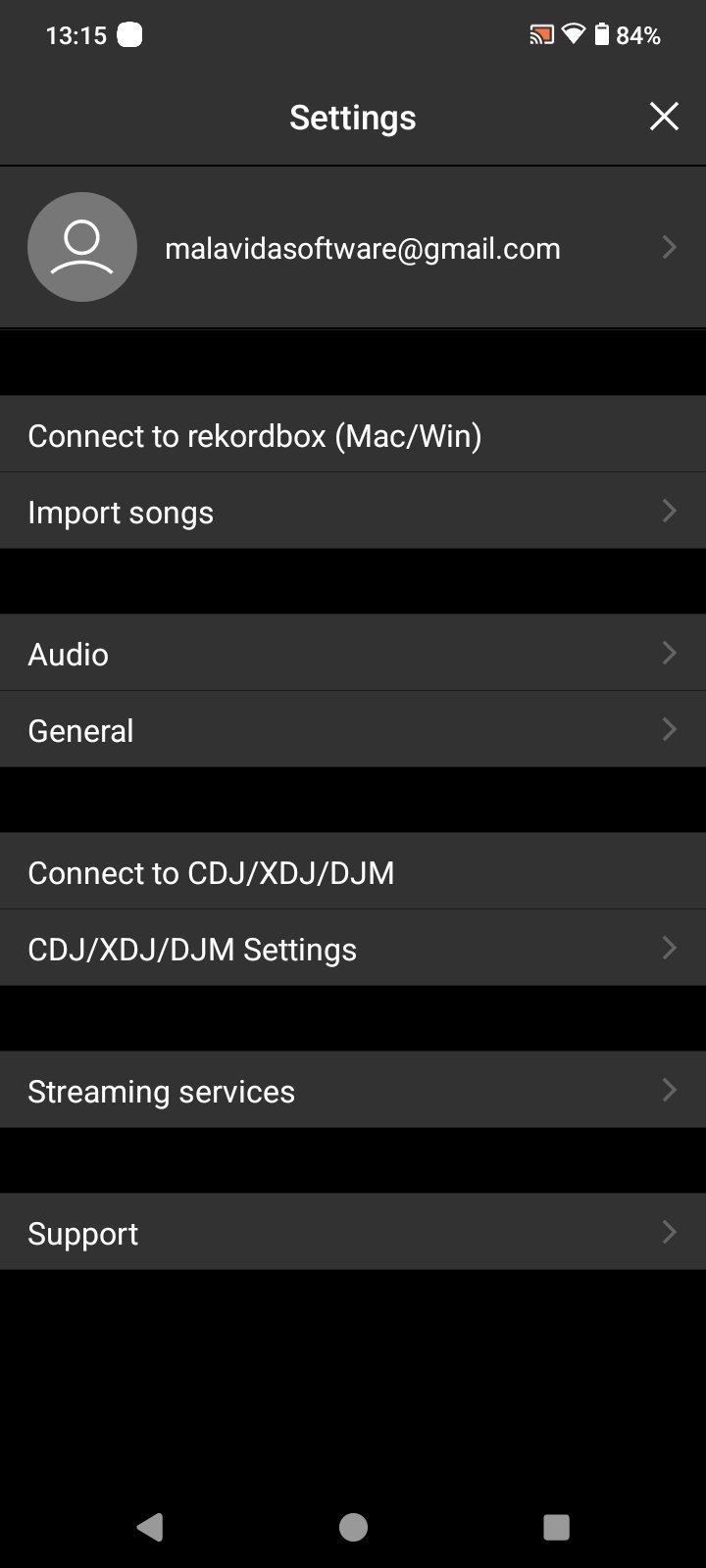The height and width of the screenshot is (1568, 706).
Task: Open Audio settings
Action: 353,653
